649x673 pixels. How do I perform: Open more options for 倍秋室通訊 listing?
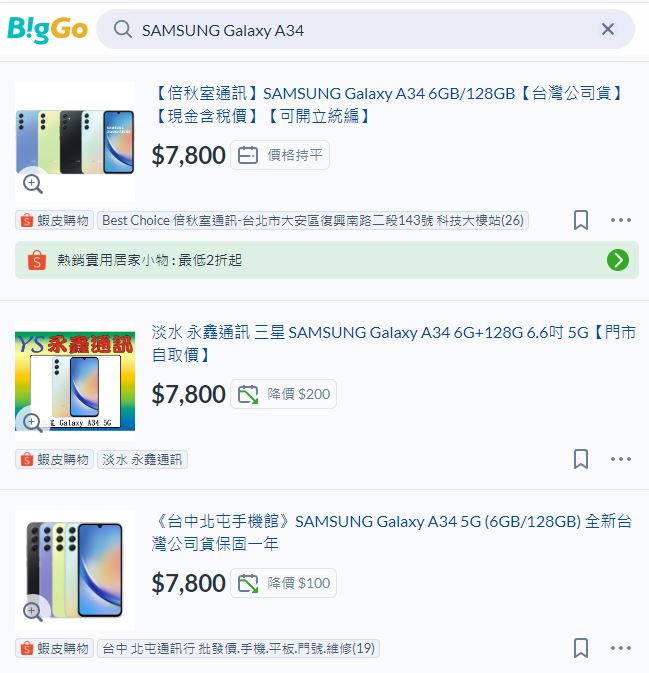(x=621, y=220)
